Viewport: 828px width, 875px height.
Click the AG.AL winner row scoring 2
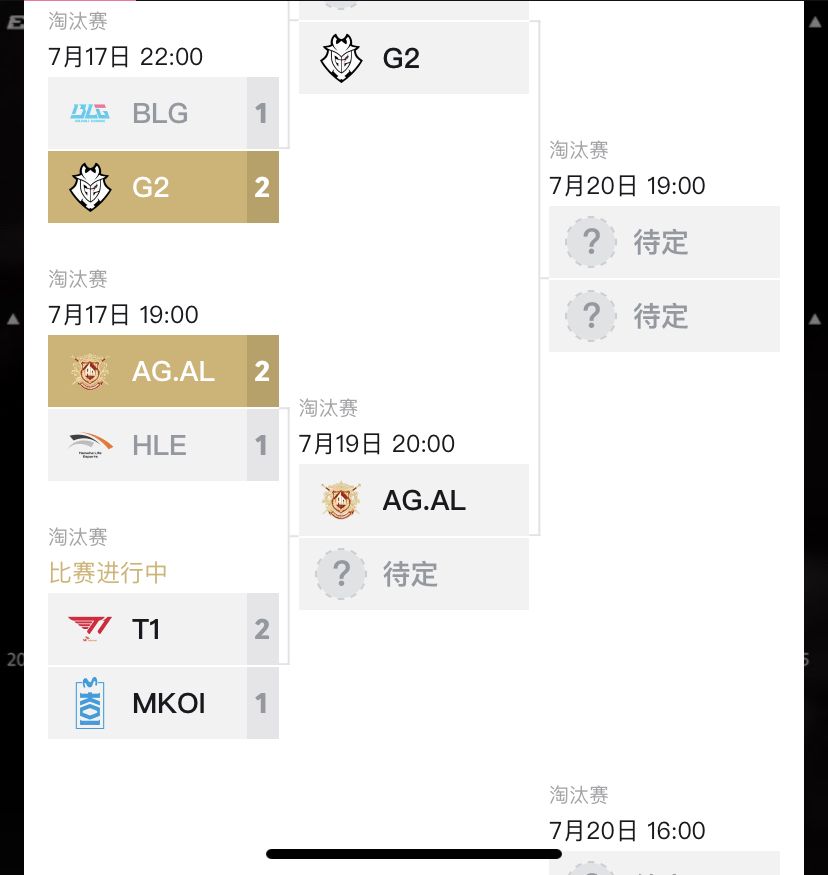point(163,371)
